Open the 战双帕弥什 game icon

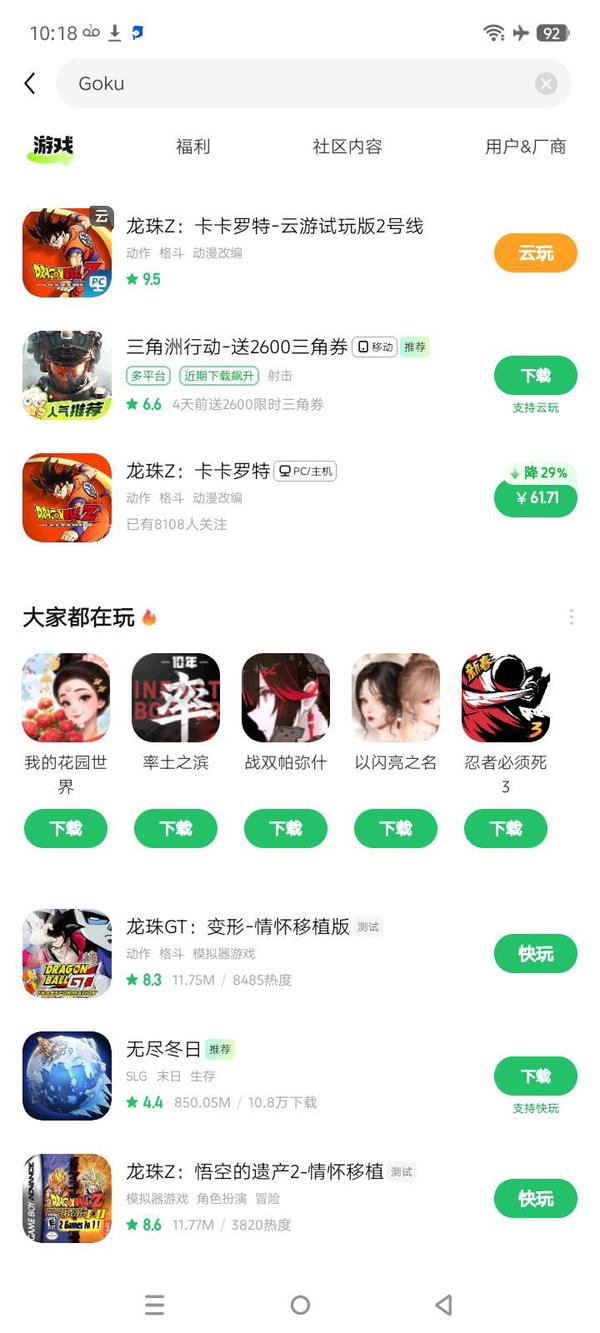(286, 697)
